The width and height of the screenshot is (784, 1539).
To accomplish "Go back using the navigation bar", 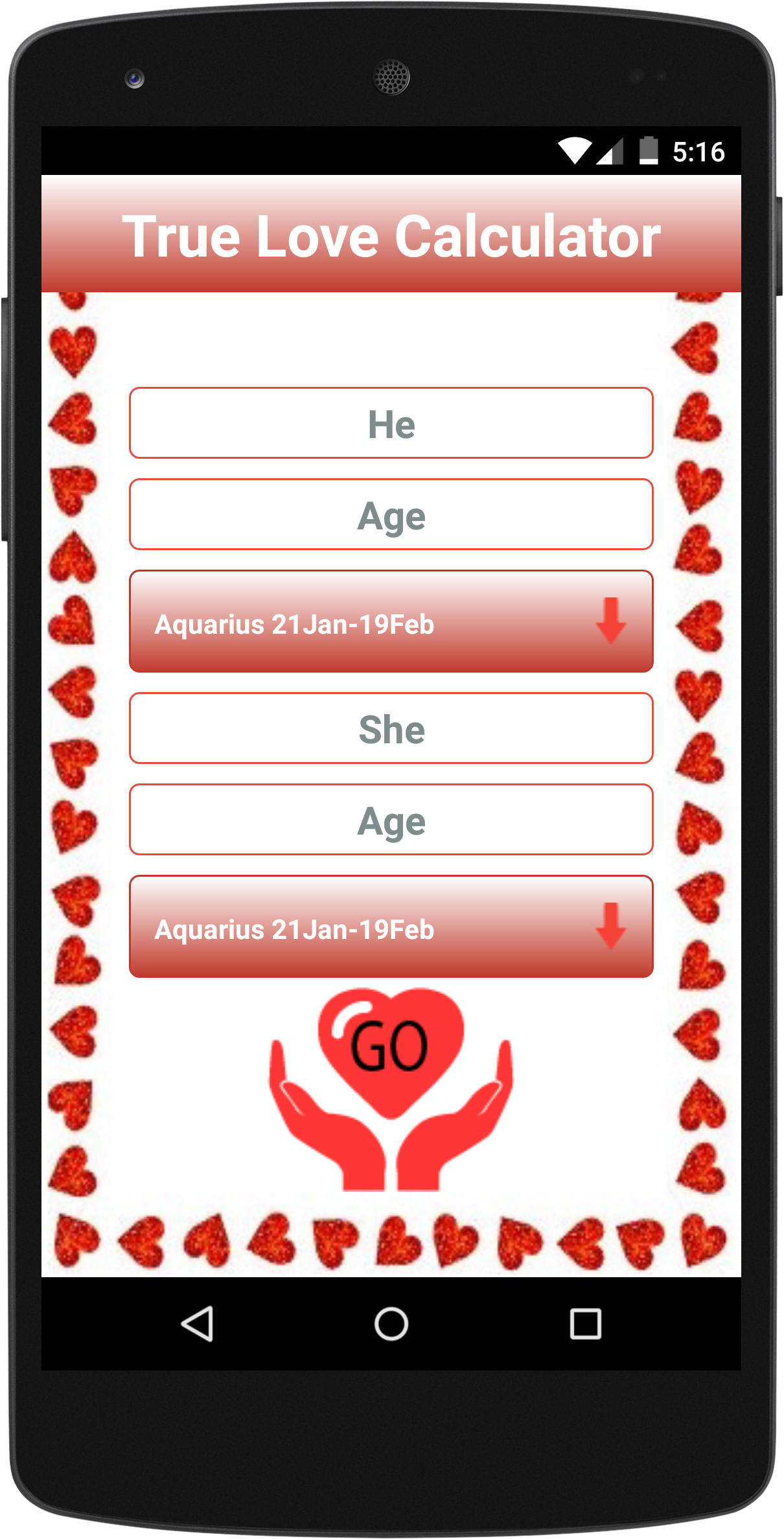I will tap(197, 1323).
